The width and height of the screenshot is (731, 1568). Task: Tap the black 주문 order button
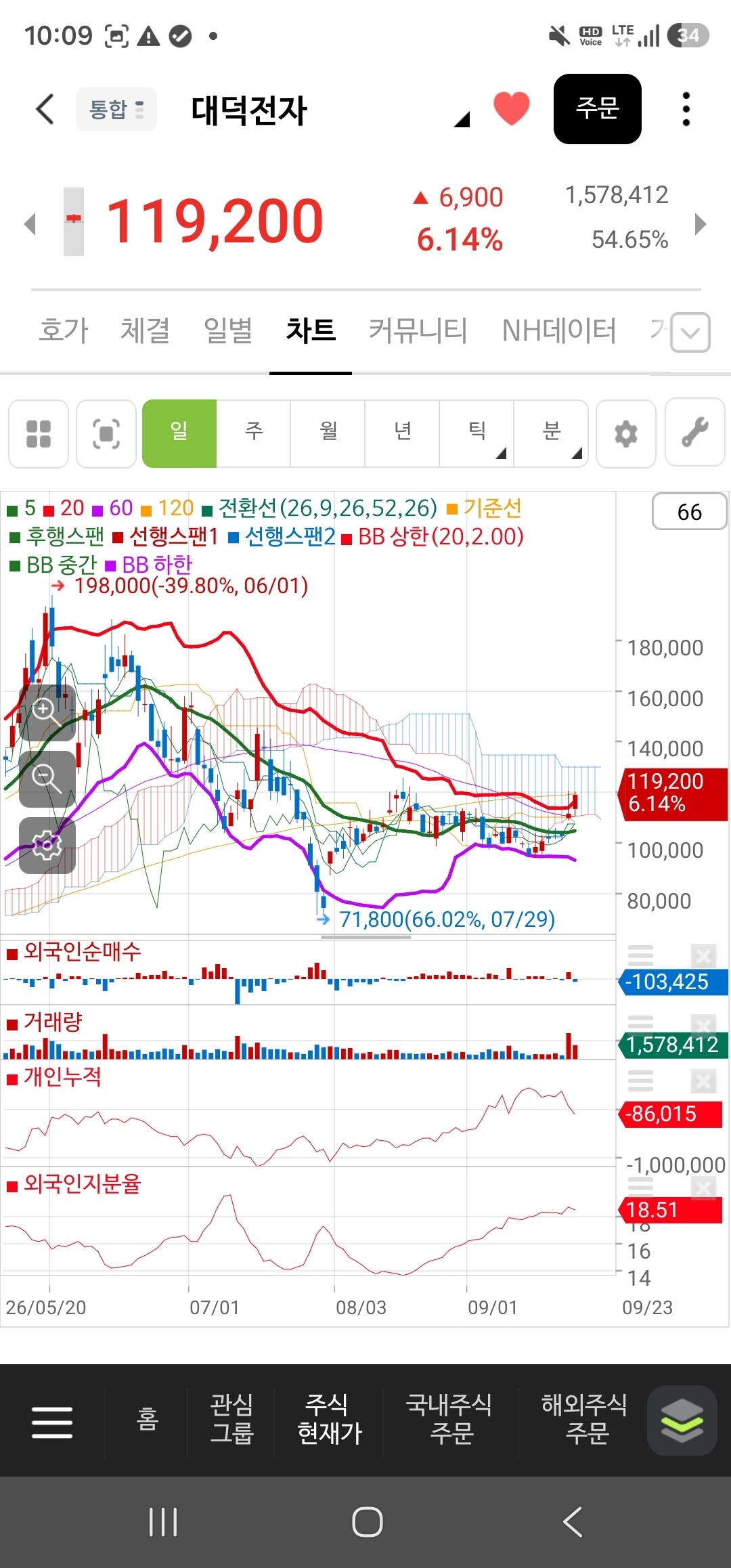tap(597, 109)
